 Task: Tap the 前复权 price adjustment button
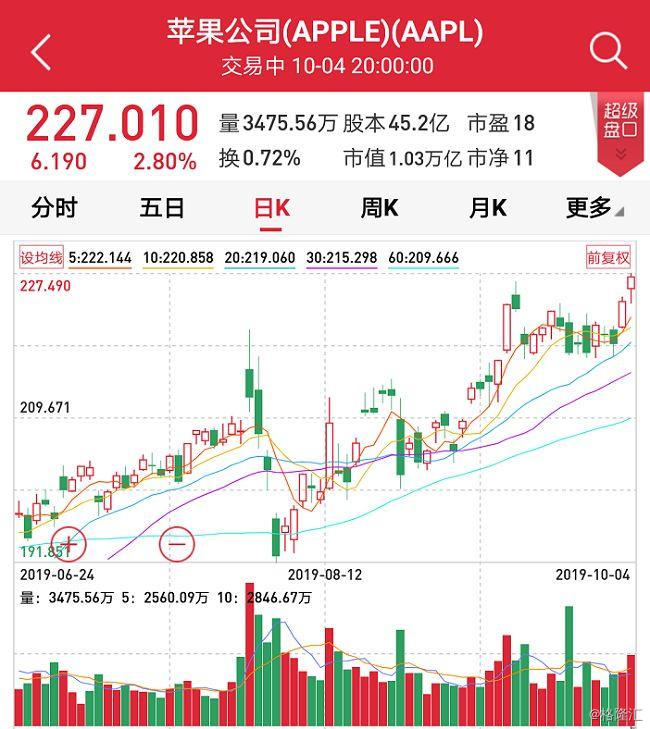[x=608, y=258]
